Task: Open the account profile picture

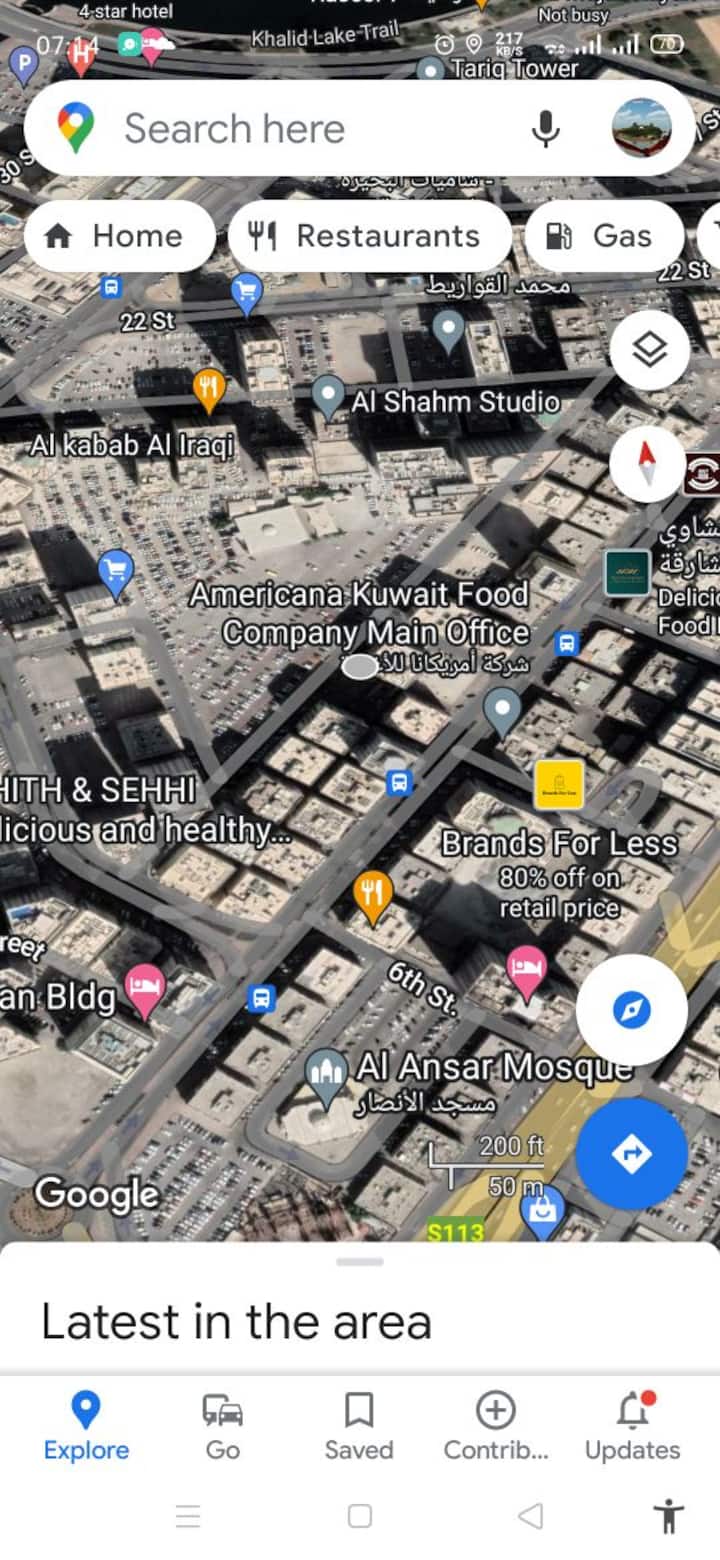Action: (x=641, y=128)
